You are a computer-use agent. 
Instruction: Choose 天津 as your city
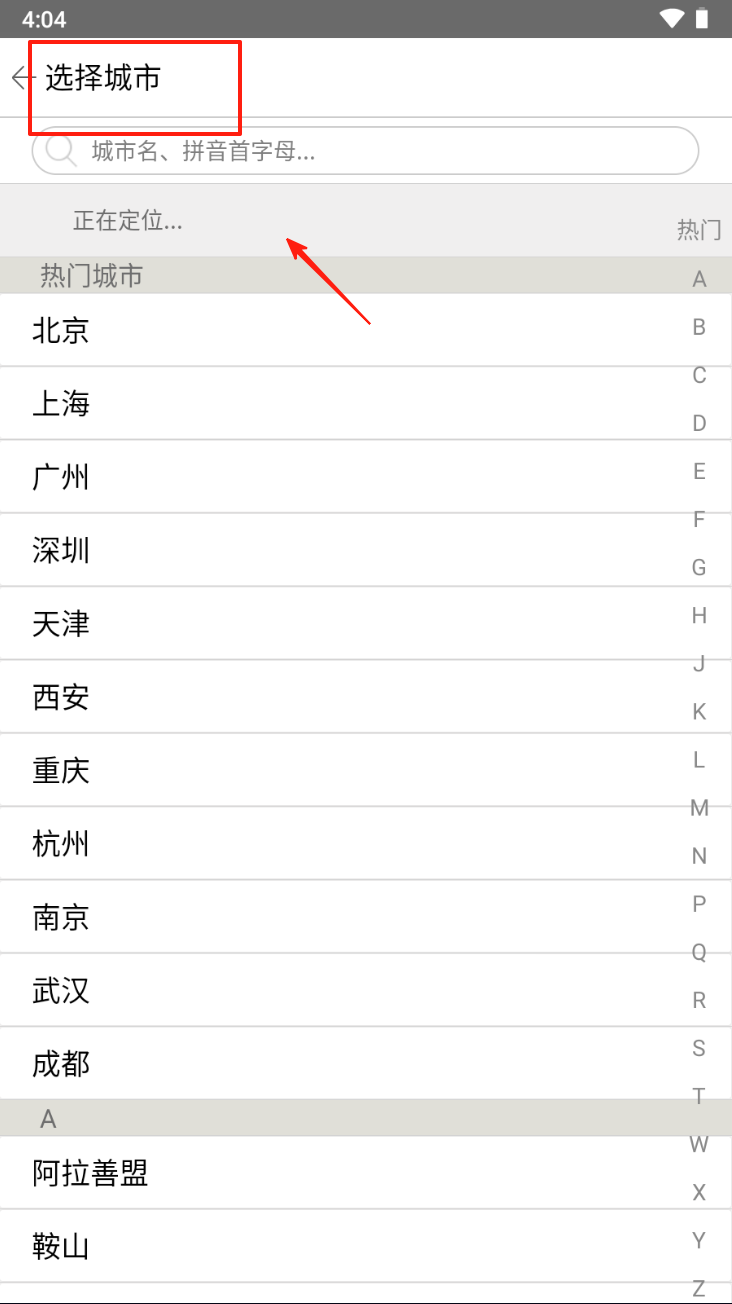(340, 624)
